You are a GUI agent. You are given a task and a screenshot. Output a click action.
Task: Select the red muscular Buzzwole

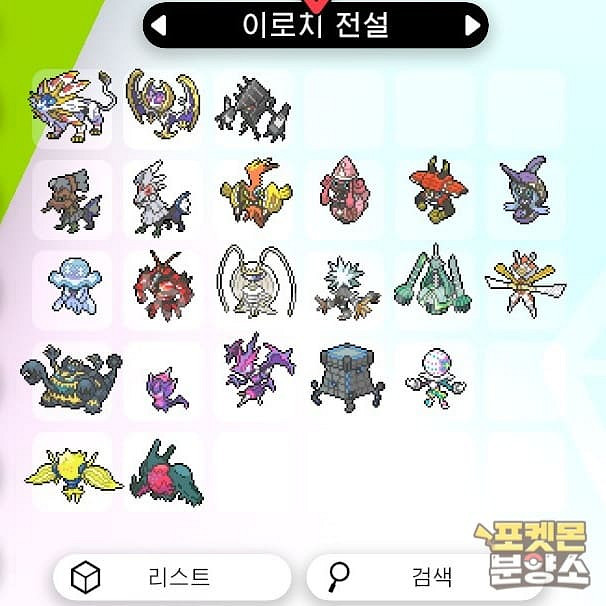pos(163,285)
